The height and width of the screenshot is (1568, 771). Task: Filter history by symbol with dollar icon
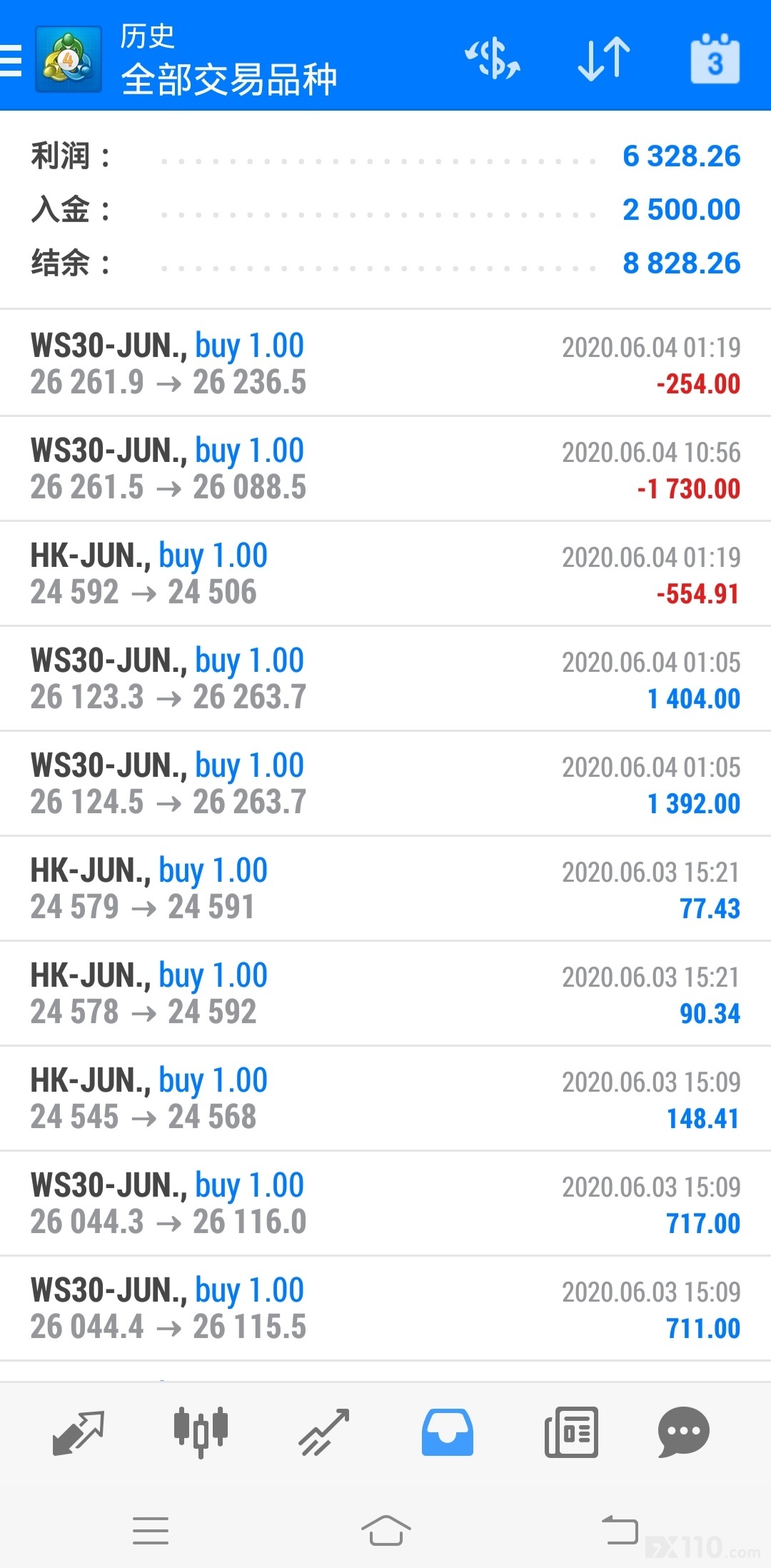pyautogui.click(x=493, y=59)
